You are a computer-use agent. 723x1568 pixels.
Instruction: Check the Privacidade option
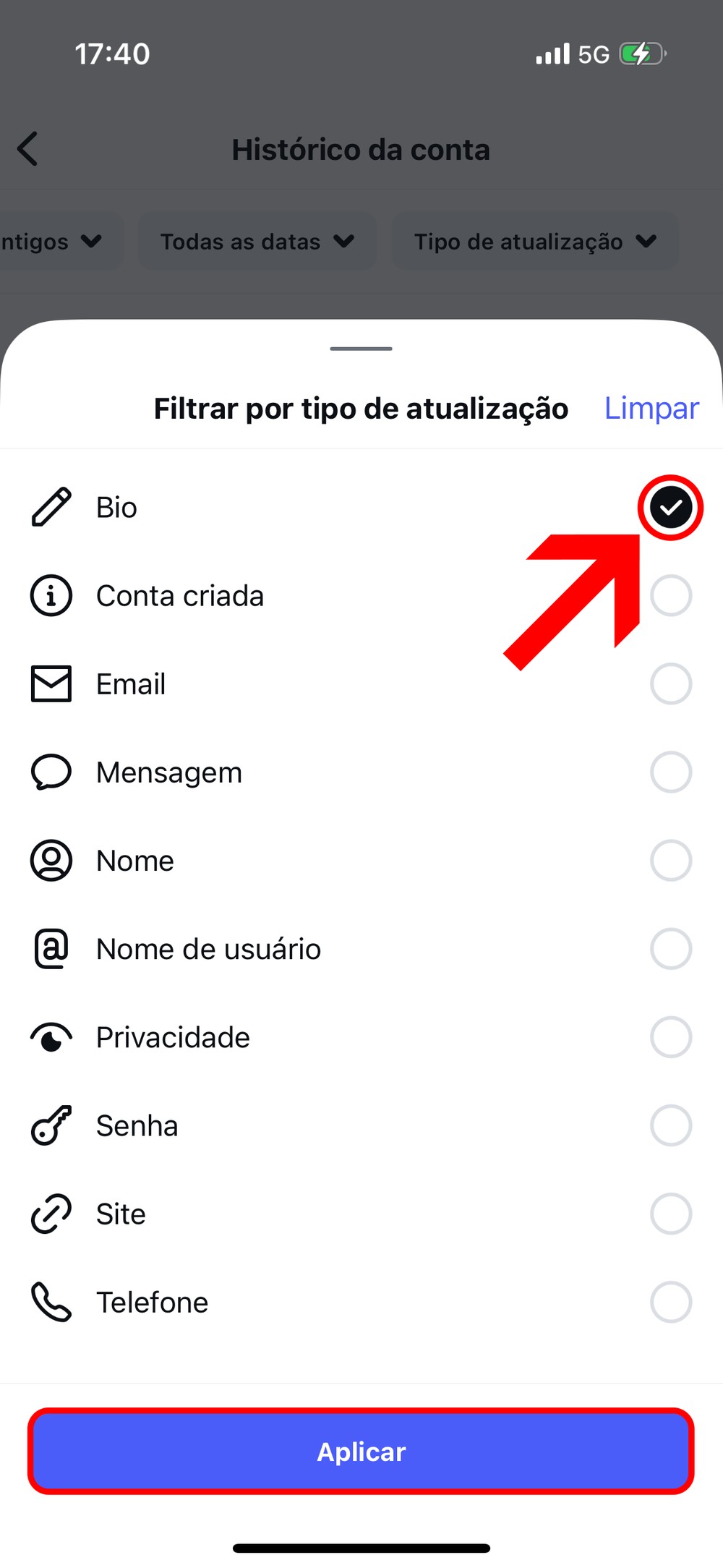(670, 1037)
